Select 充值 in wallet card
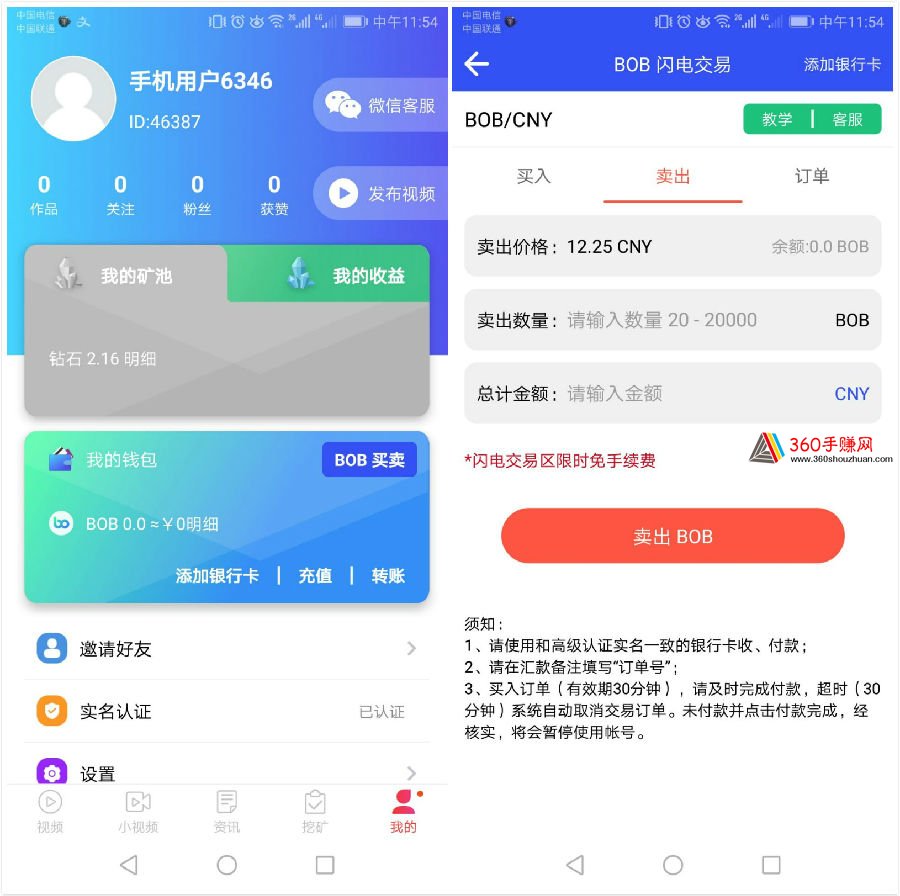This screenshot has height=896, width=900. coord(315,575)
